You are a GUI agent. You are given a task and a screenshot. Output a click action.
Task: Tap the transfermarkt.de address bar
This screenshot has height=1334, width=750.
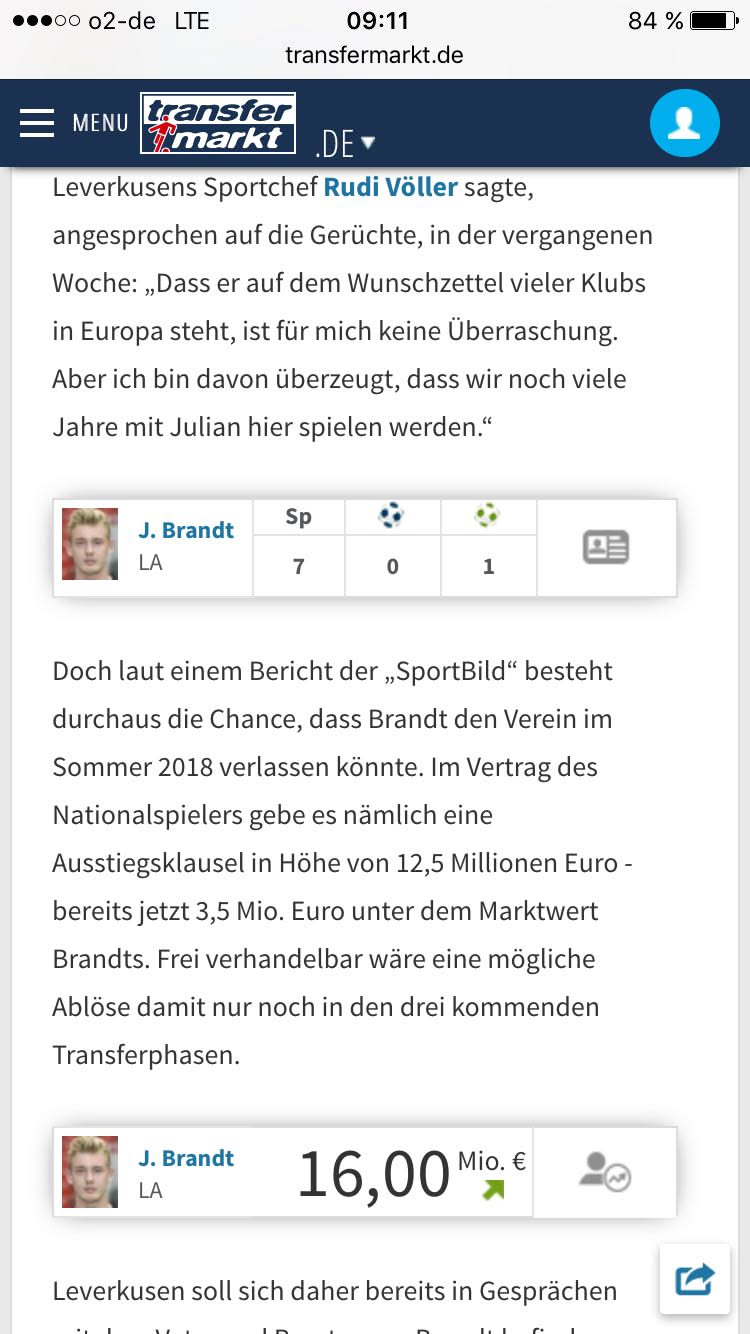pyautogui.click(x=374, y=55)
